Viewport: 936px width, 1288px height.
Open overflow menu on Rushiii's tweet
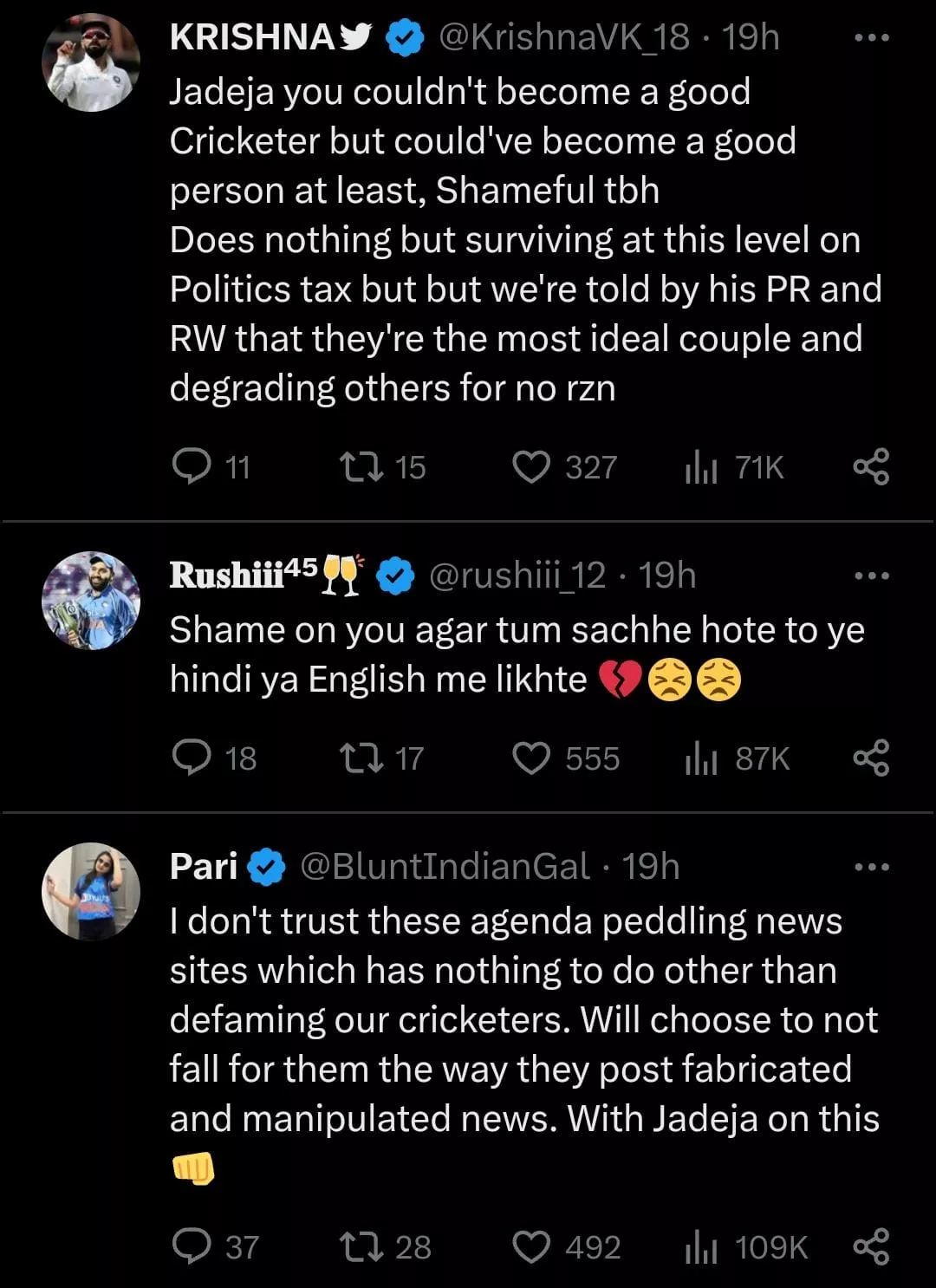(x=871, y=576)
